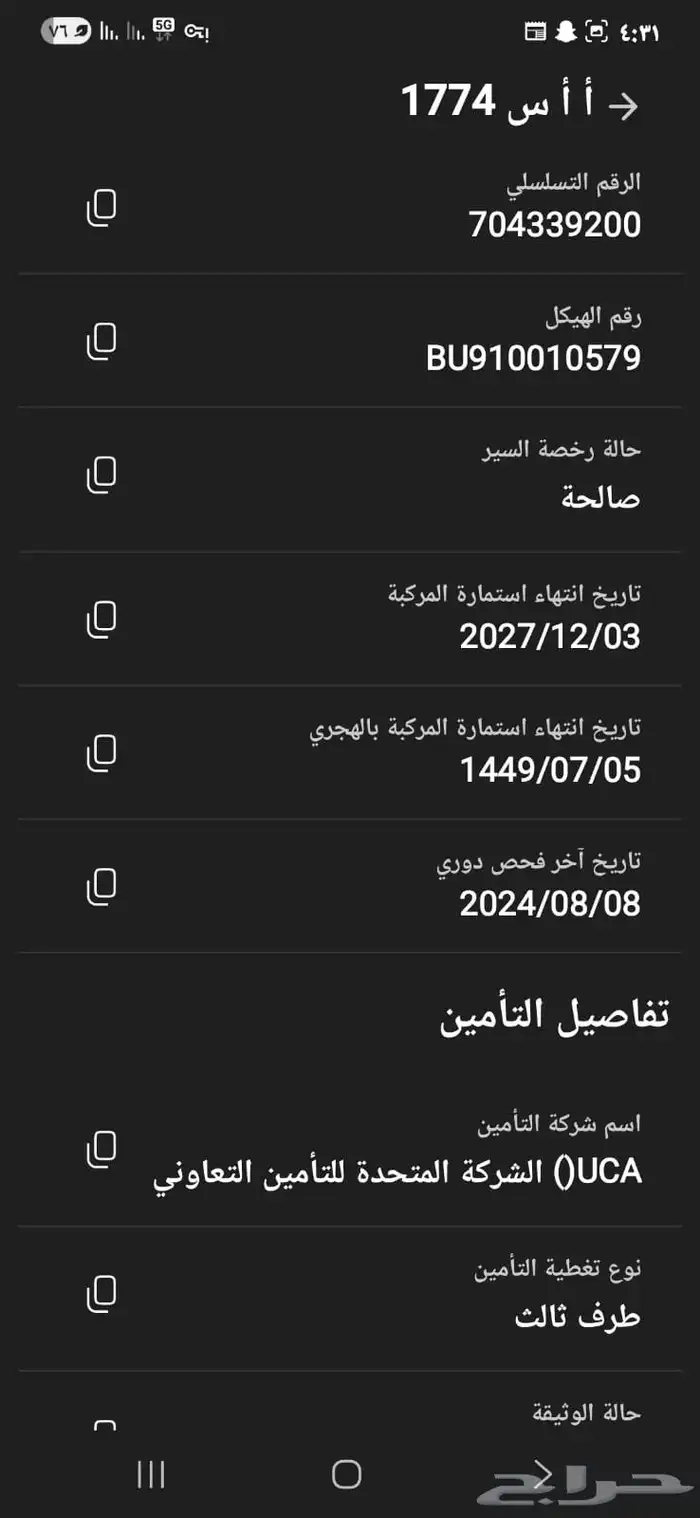Open recent apps from the navigation bar
The image size is (700, 1518).
[151, 1473]
